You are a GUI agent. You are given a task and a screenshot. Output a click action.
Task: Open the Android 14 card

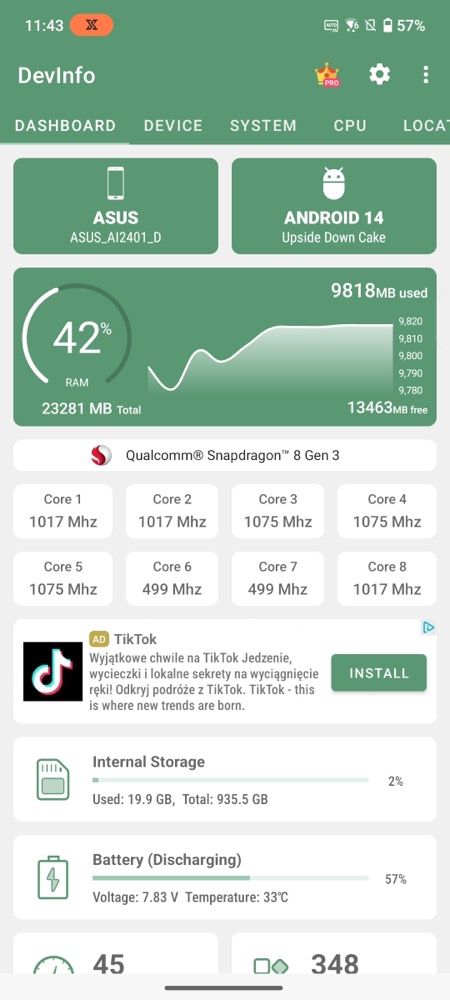point(334,206)
